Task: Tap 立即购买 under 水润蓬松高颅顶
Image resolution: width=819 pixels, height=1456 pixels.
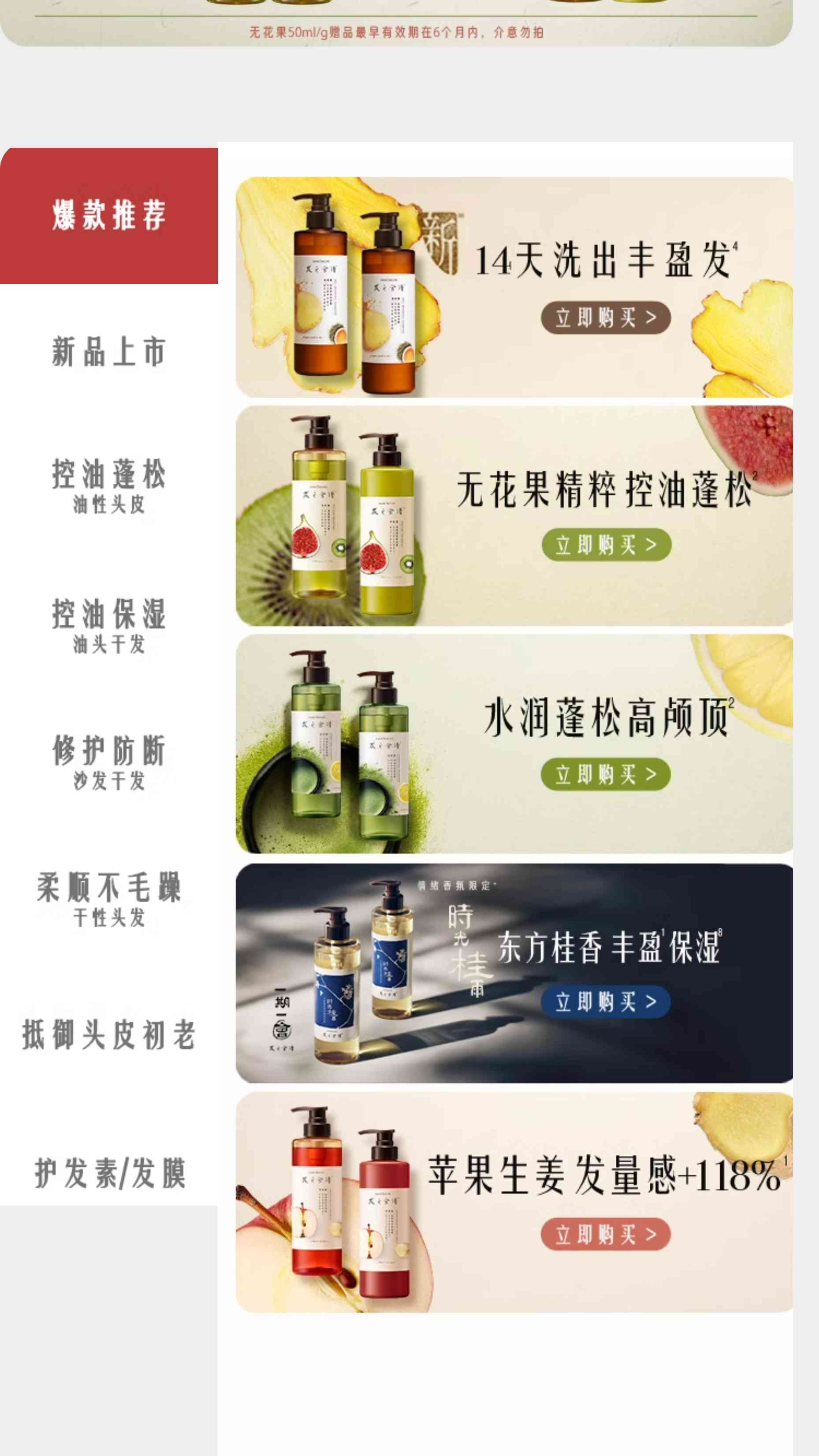Action: (x=605, y=774)
